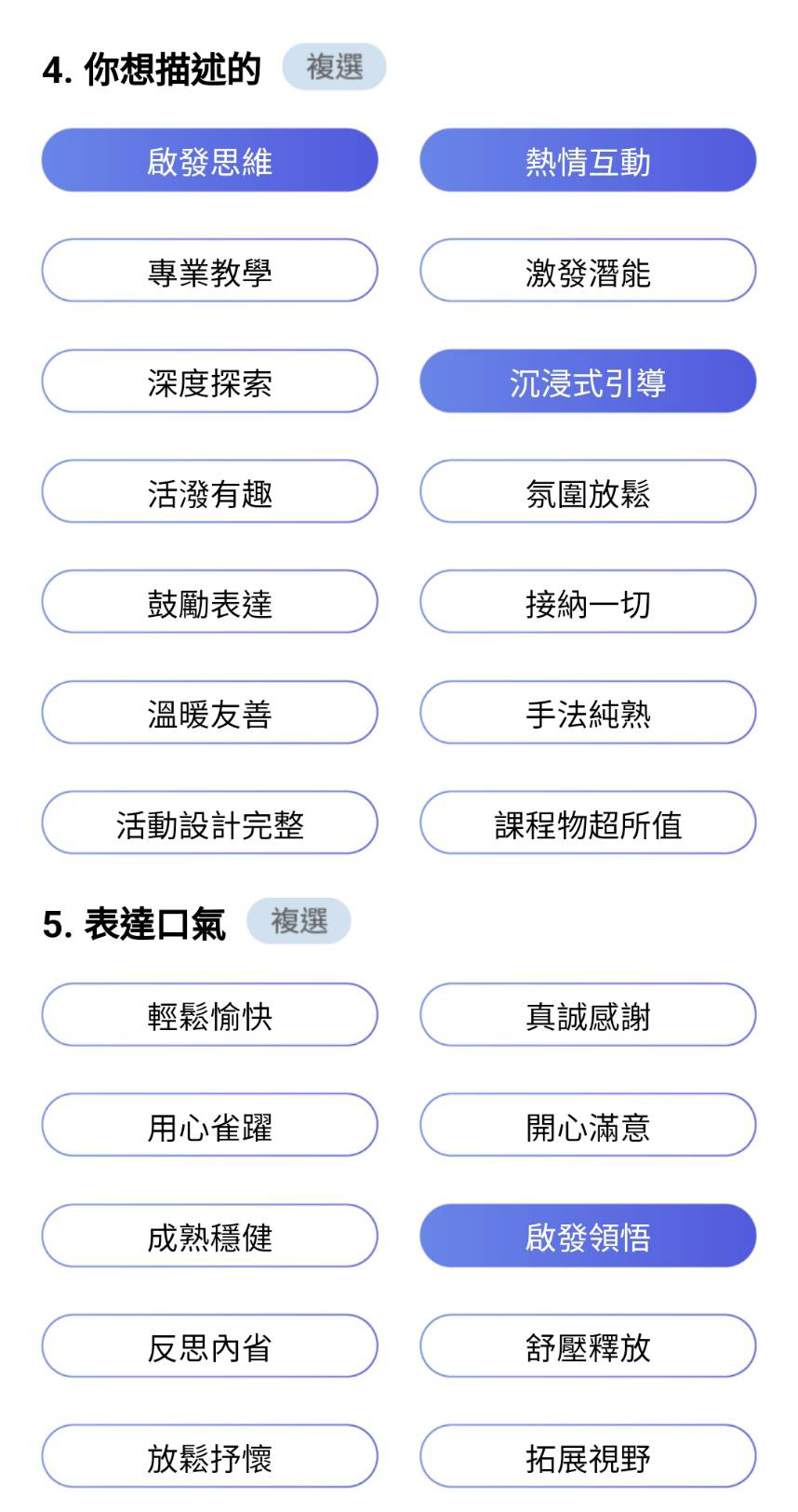The height and width of the screenshot is (1512, 798).
Task: Select 深度探索 as a description
Action: coord(209,381)
